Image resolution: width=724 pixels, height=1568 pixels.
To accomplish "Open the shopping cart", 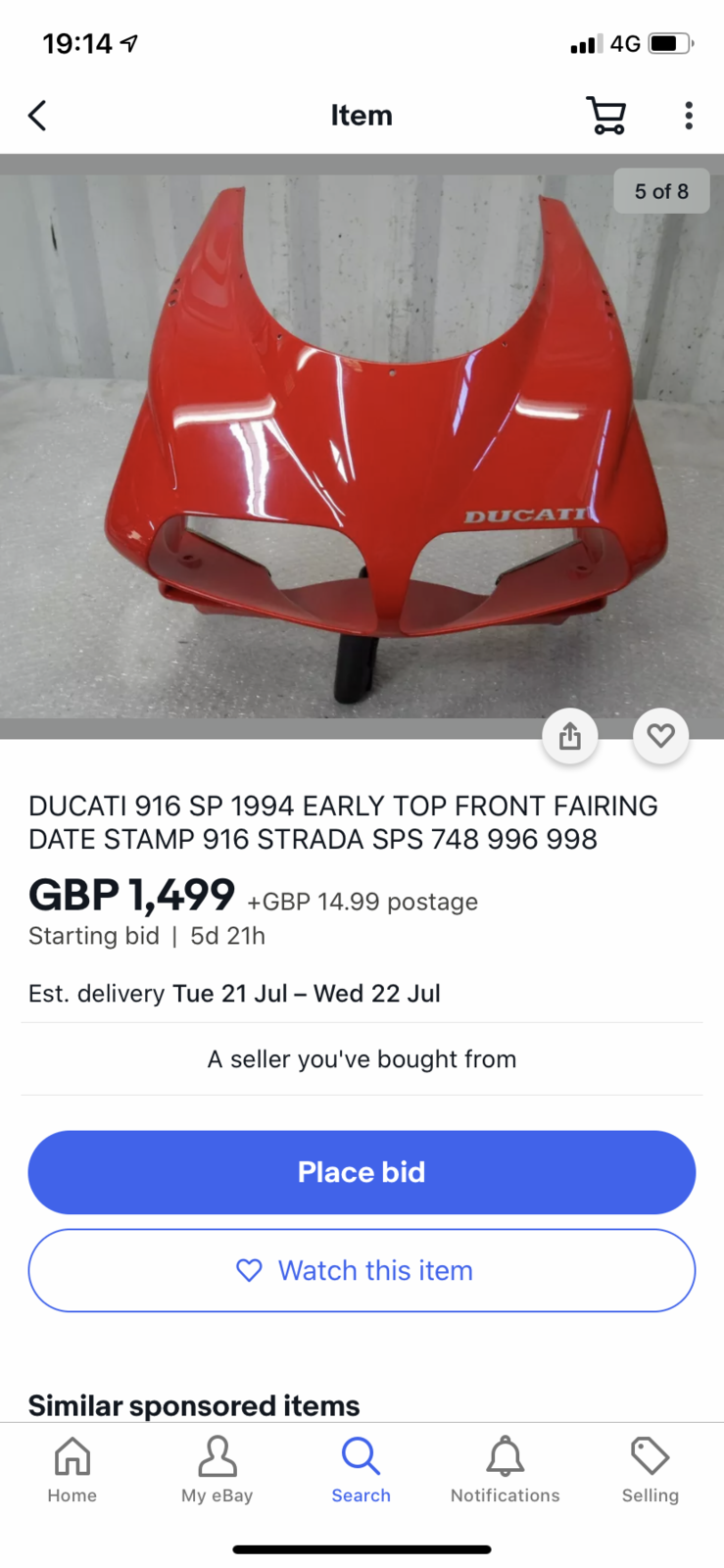I will point(606,116).
